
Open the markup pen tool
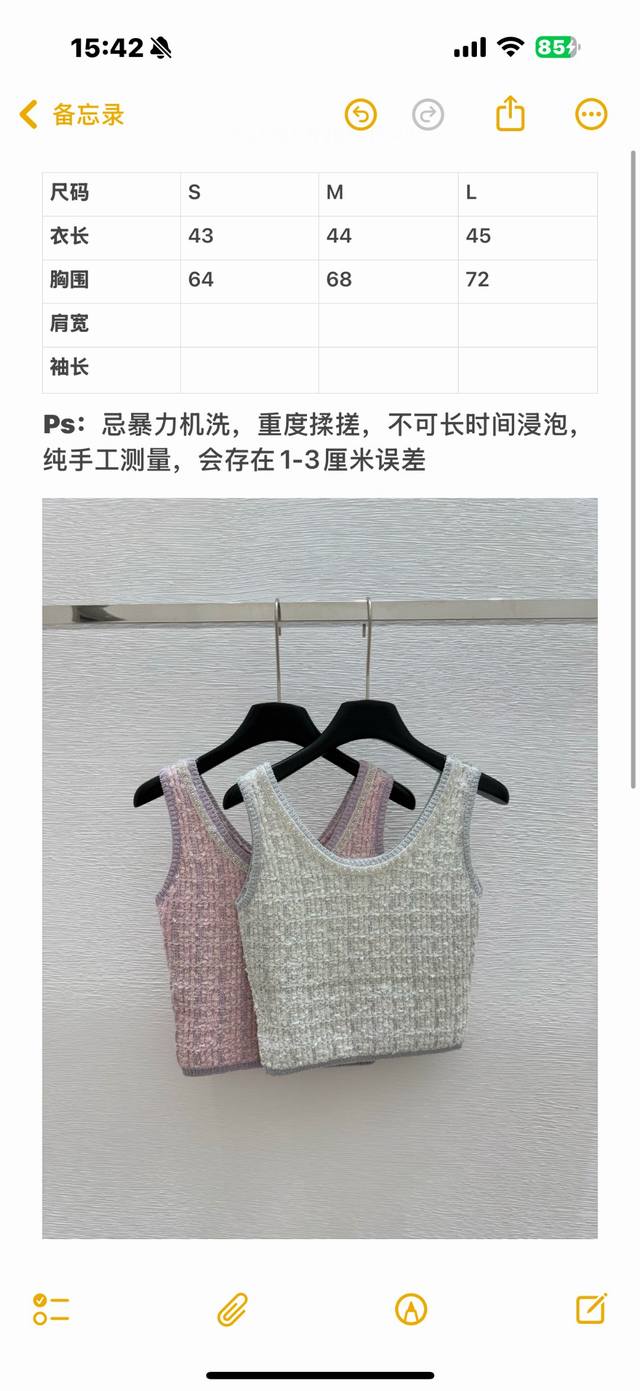pos(411,1309)
